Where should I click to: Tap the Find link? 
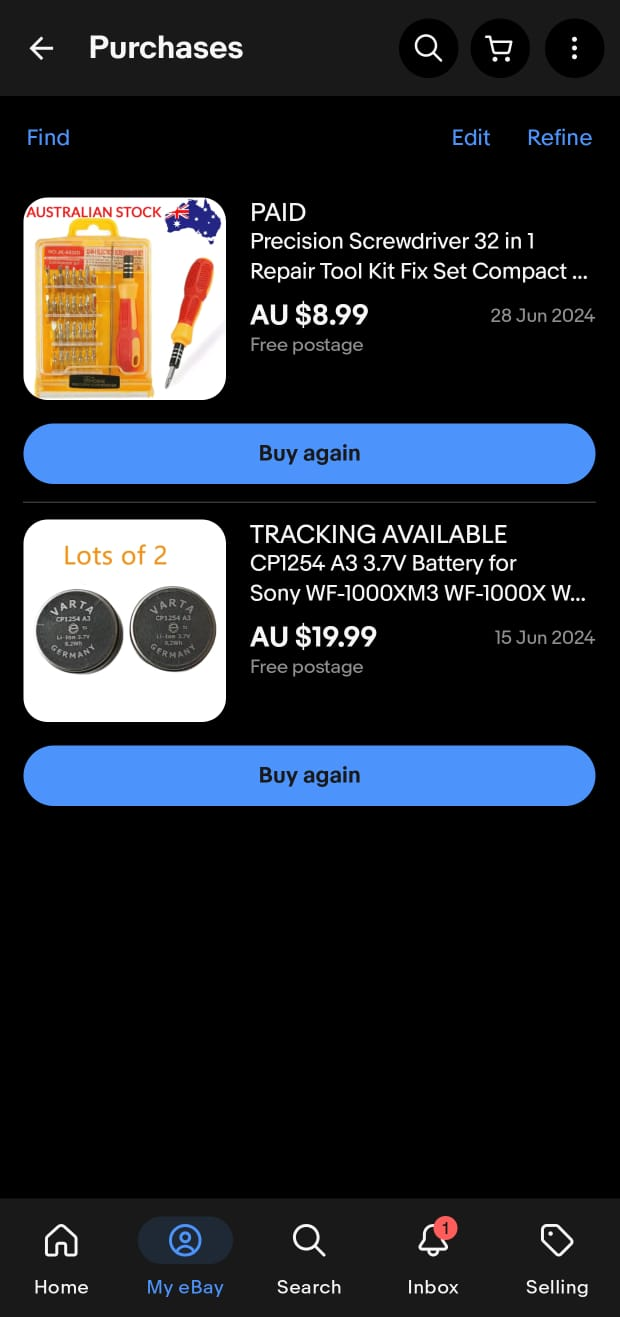pyautogui.click(x=48, y=137)
